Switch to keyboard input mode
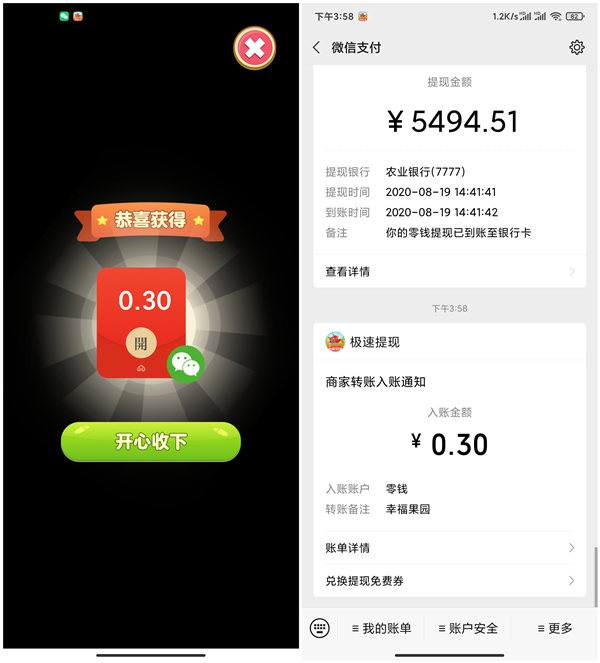 pyautogui.click(x=320, y=628)
